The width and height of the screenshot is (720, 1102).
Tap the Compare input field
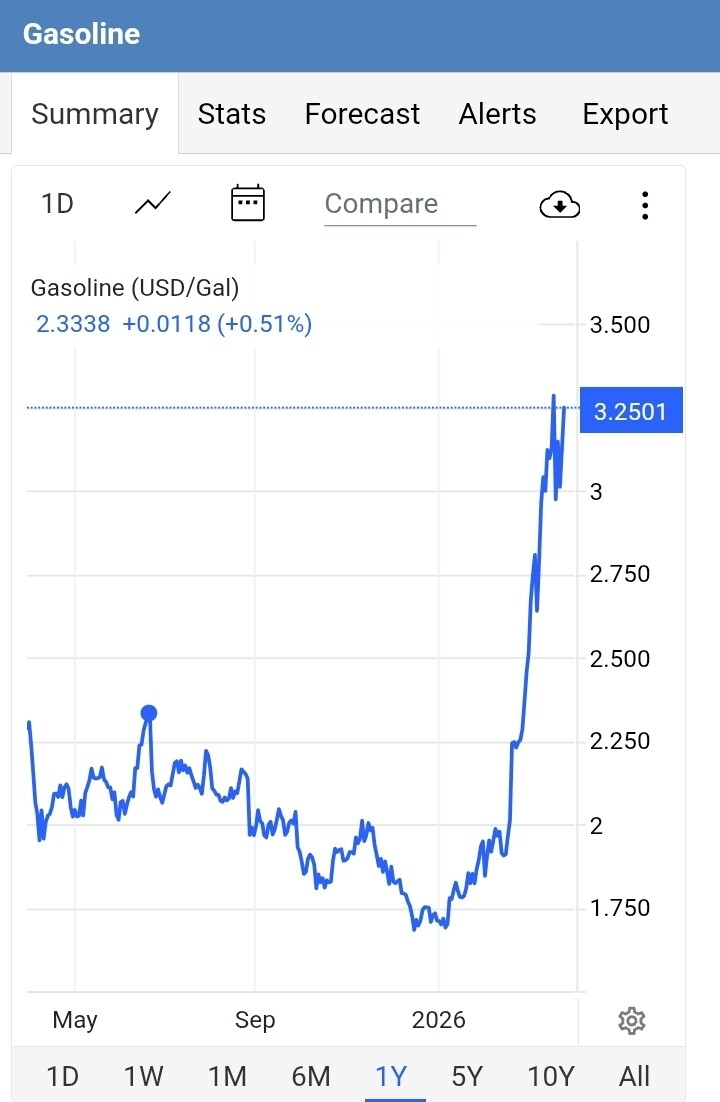coord(400,204)
